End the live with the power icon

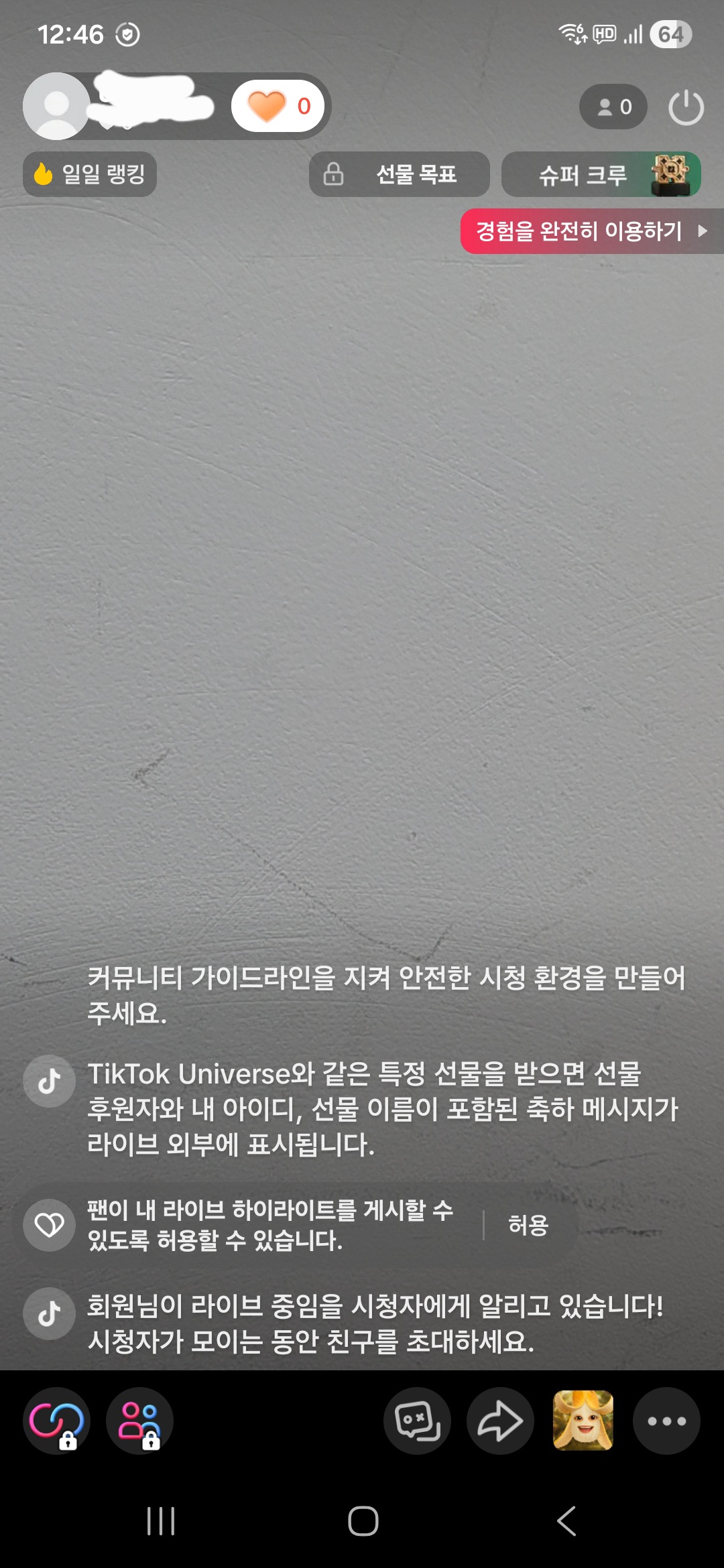tap(686, 107)
